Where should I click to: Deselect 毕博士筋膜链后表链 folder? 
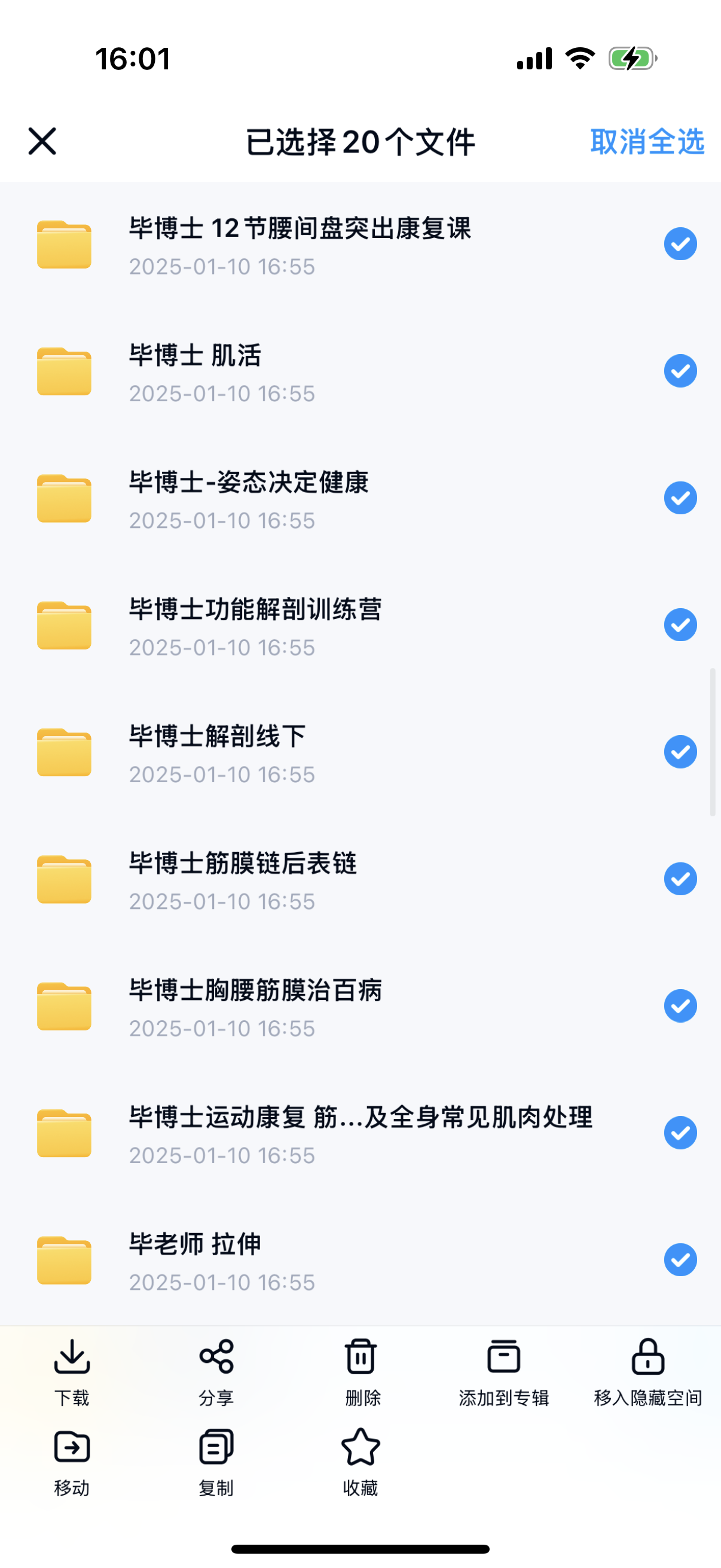pyautogui.click(x=680, y=879)
